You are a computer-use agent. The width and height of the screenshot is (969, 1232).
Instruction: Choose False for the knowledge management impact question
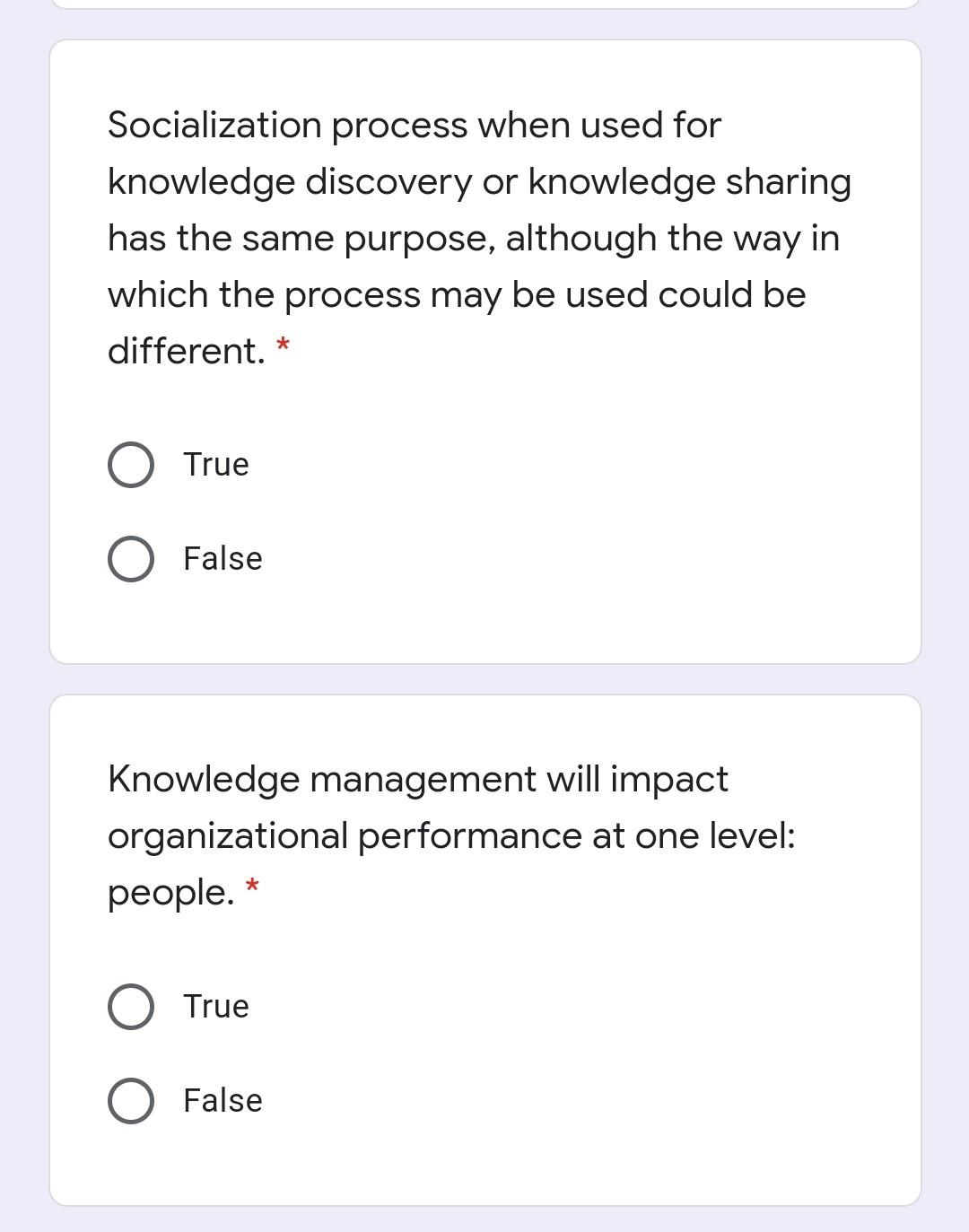click(131, 1101)
